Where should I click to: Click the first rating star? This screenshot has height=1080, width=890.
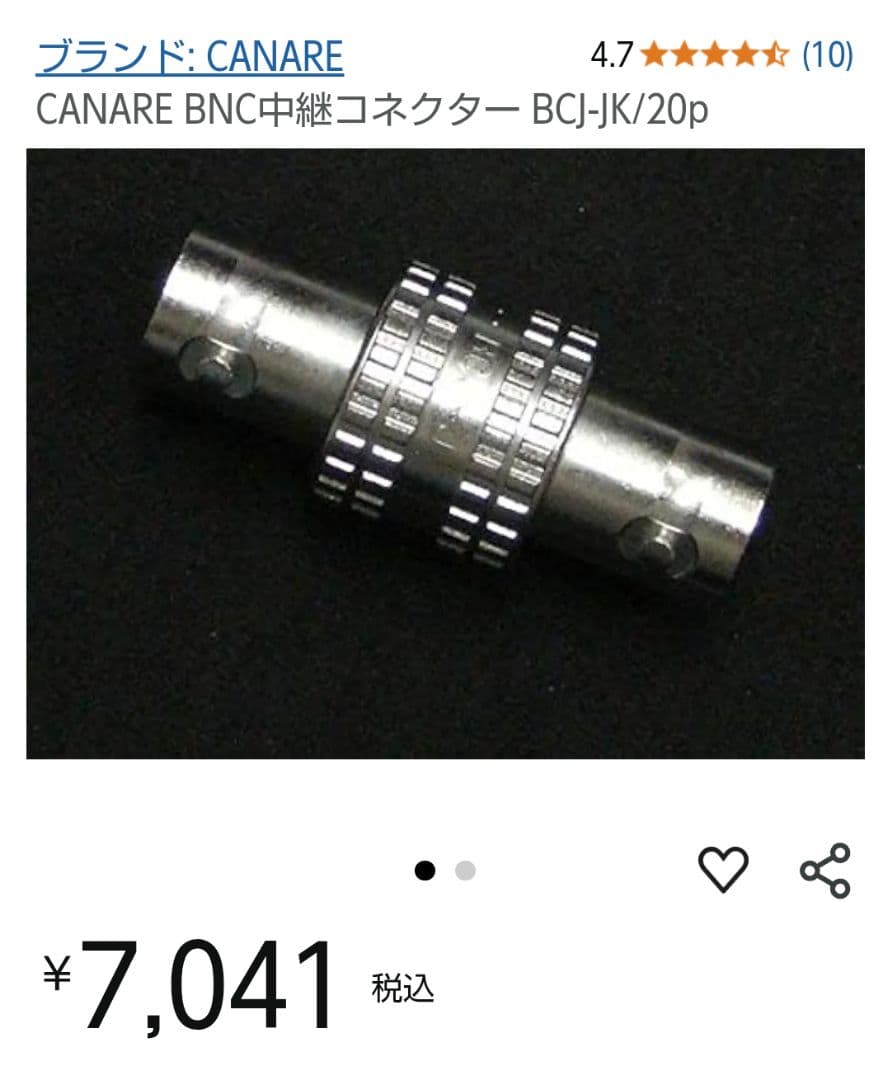click(x=656, y=57)
